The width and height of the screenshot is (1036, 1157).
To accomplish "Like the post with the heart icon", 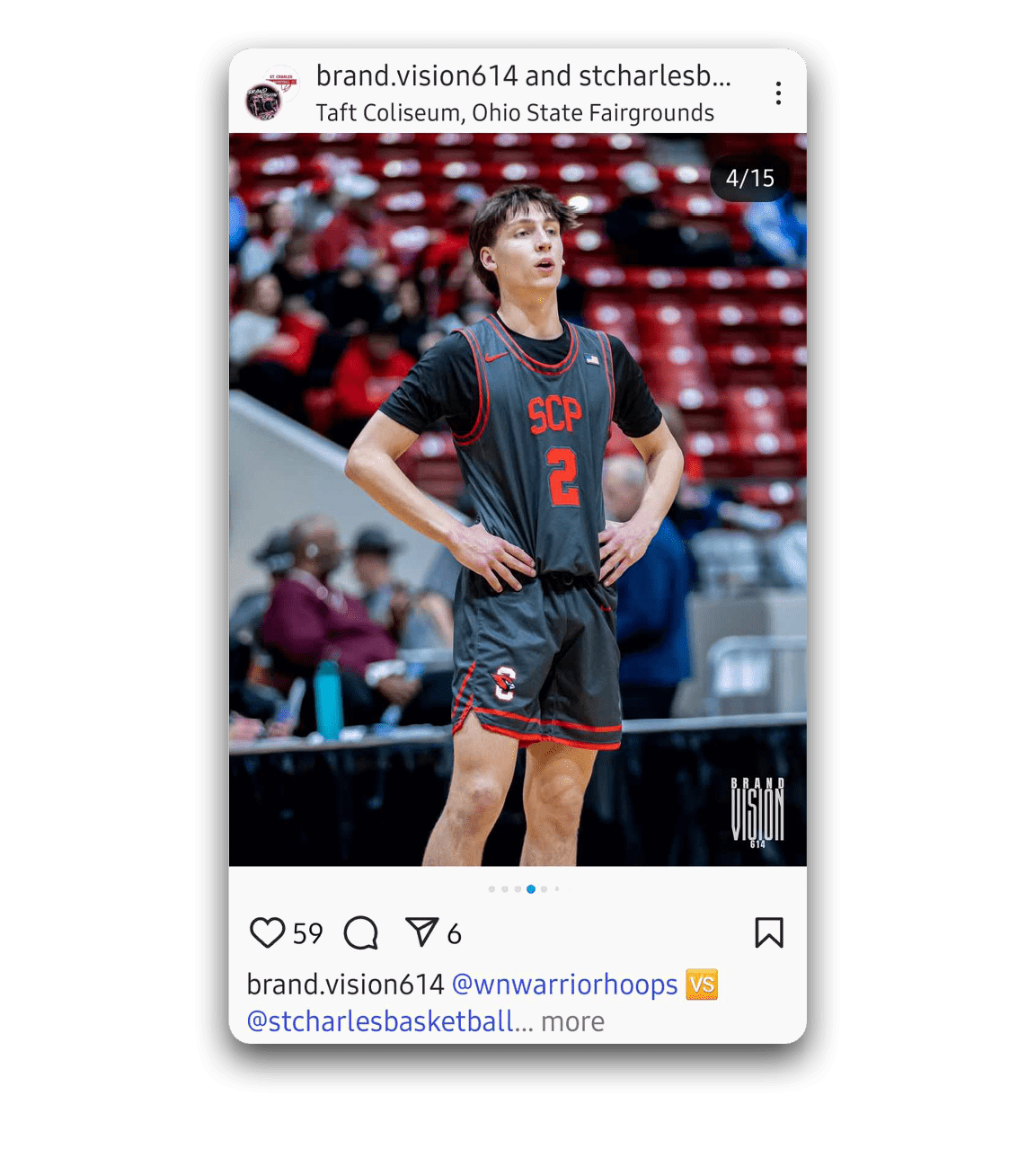I will (x=267, y=932).
